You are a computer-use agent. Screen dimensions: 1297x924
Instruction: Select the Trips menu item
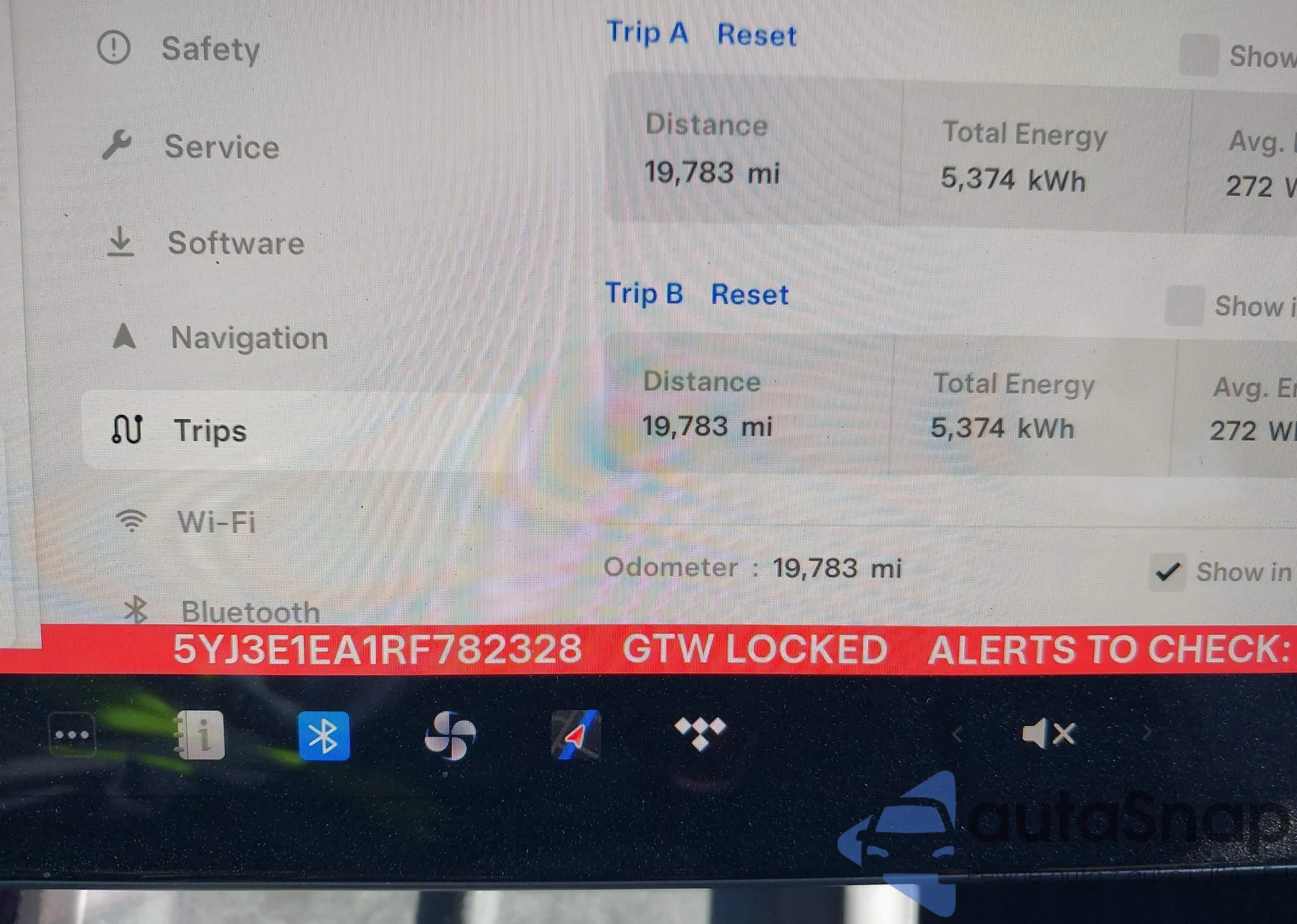point(209,431)
